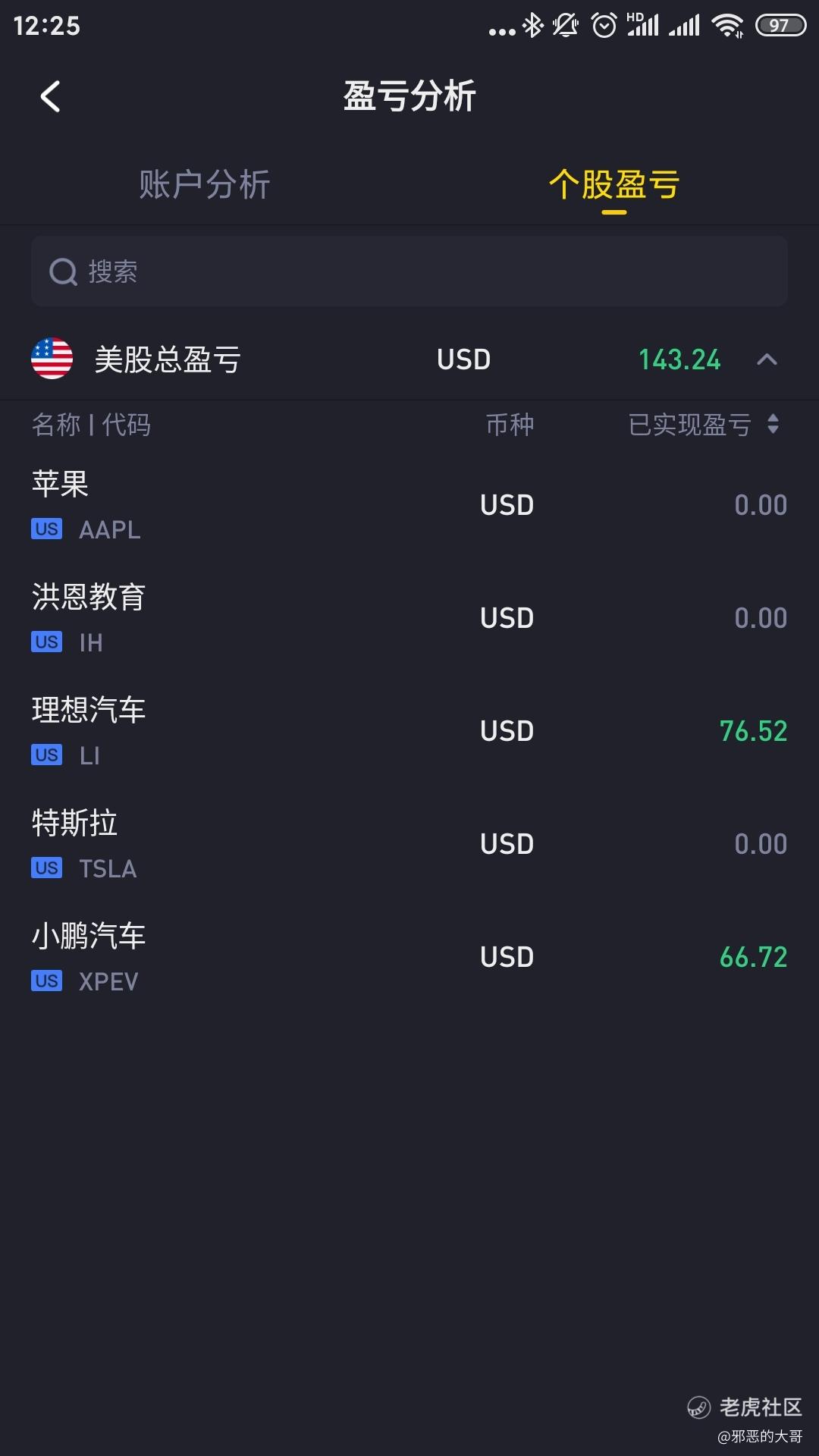819x1456 pixels.
Task: View 小鹏汽车 XPEV profit details
Action: click(409, 957)
